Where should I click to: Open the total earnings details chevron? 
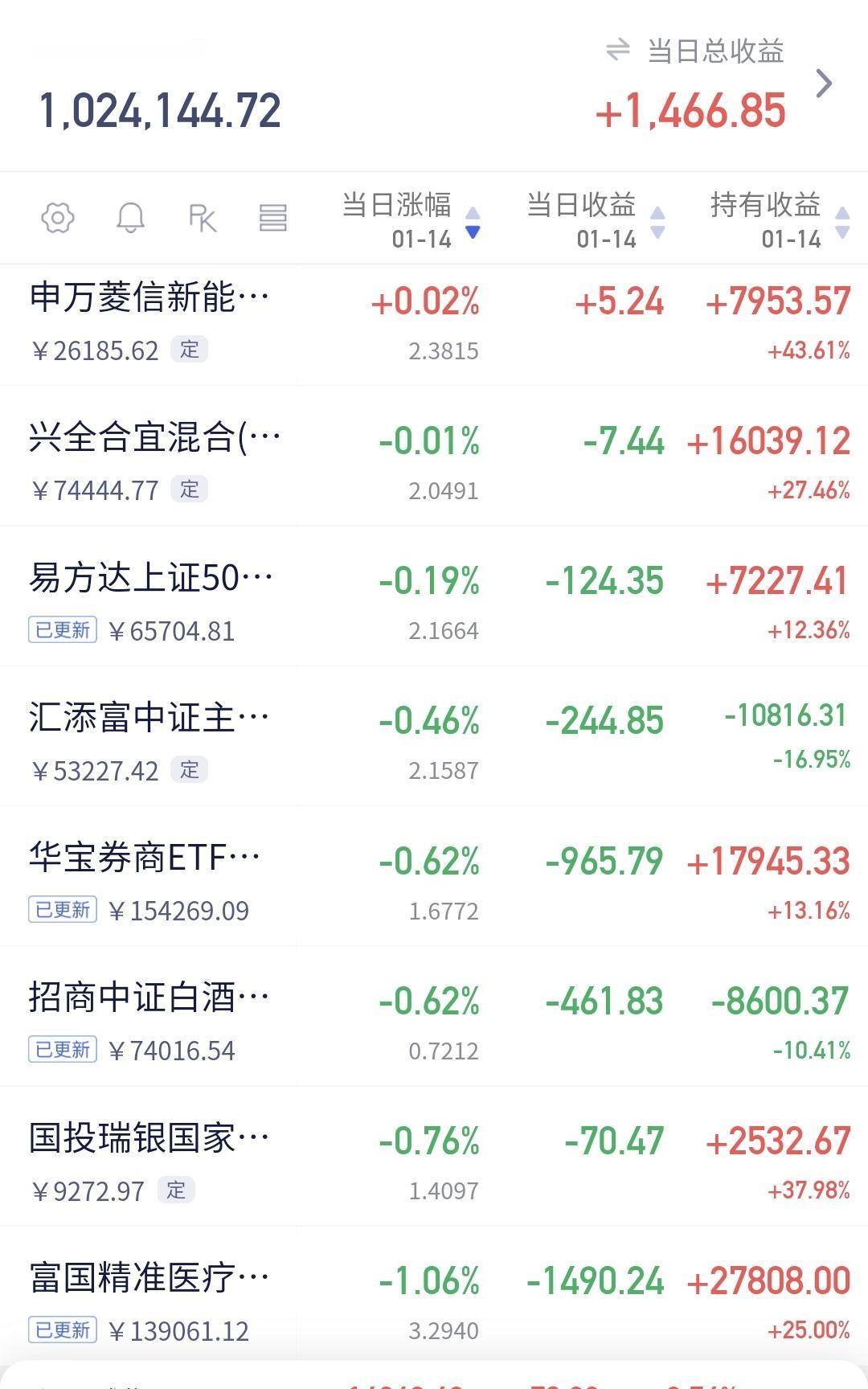click(x=824, y=83)
